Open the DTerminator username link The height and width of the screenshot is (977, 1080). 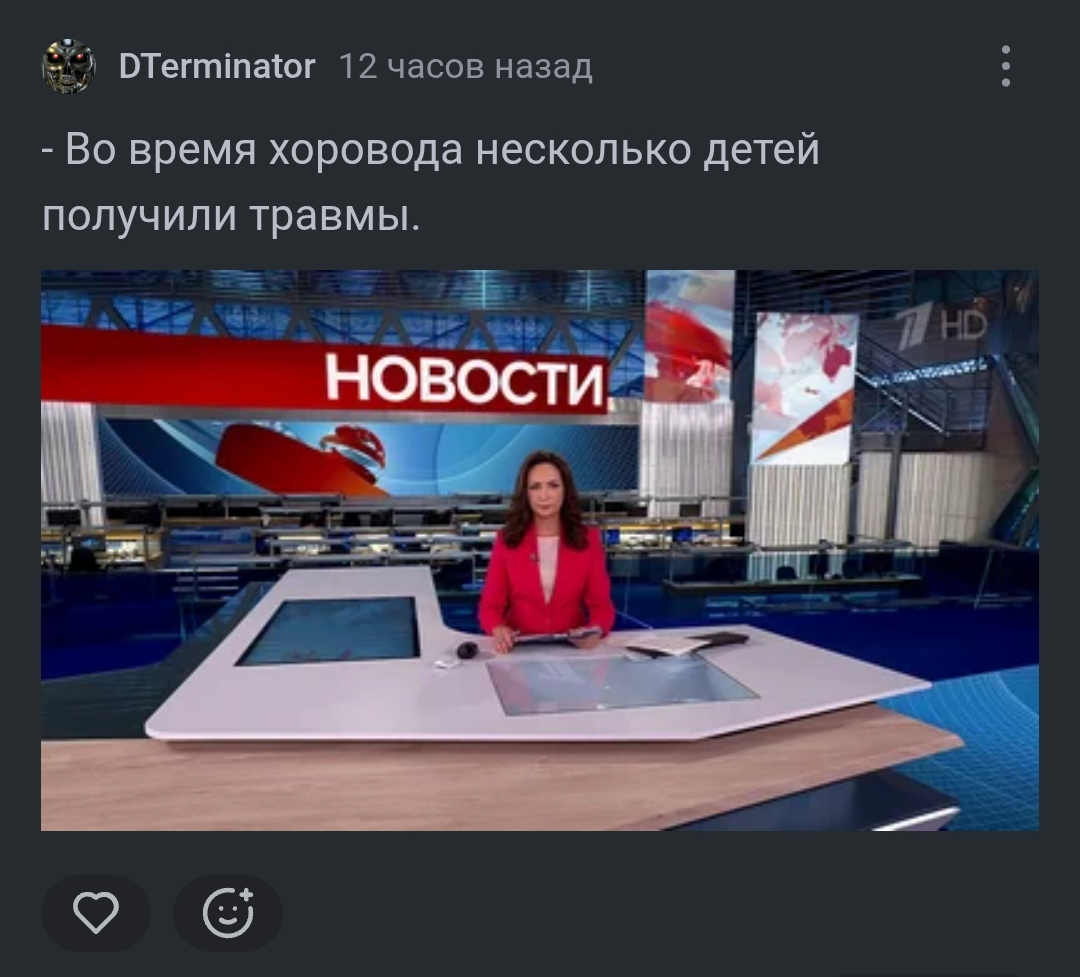click(x=216, y=67)
